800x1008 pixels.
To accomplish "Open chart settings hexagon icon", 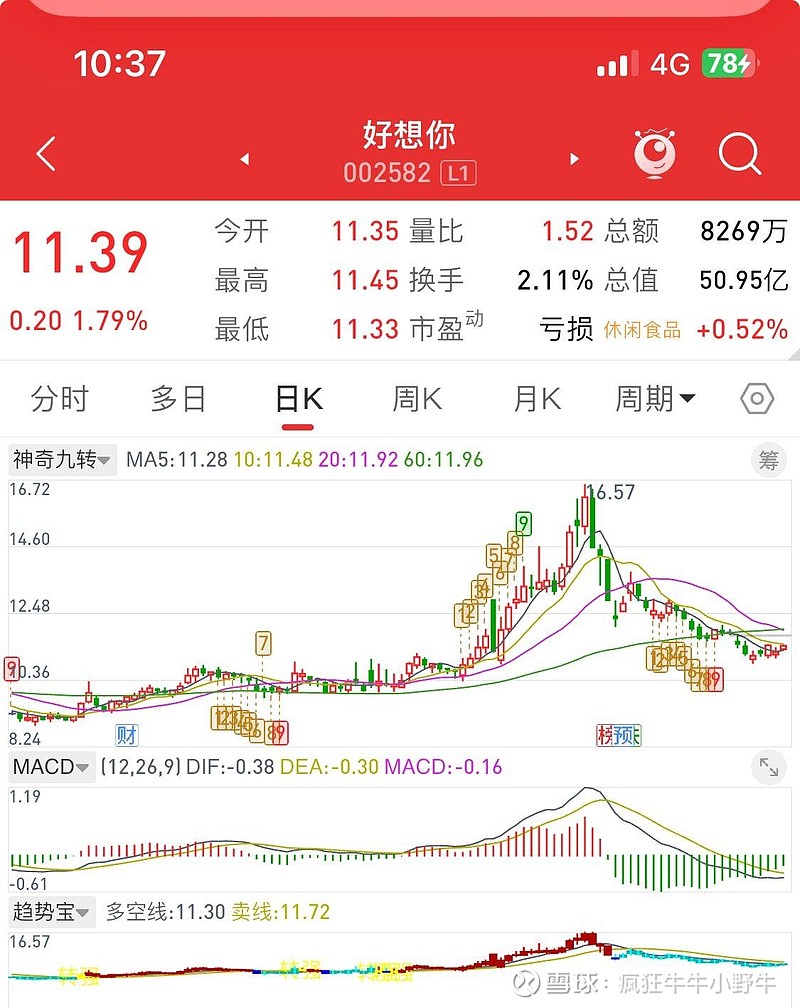I will (757, 400).
